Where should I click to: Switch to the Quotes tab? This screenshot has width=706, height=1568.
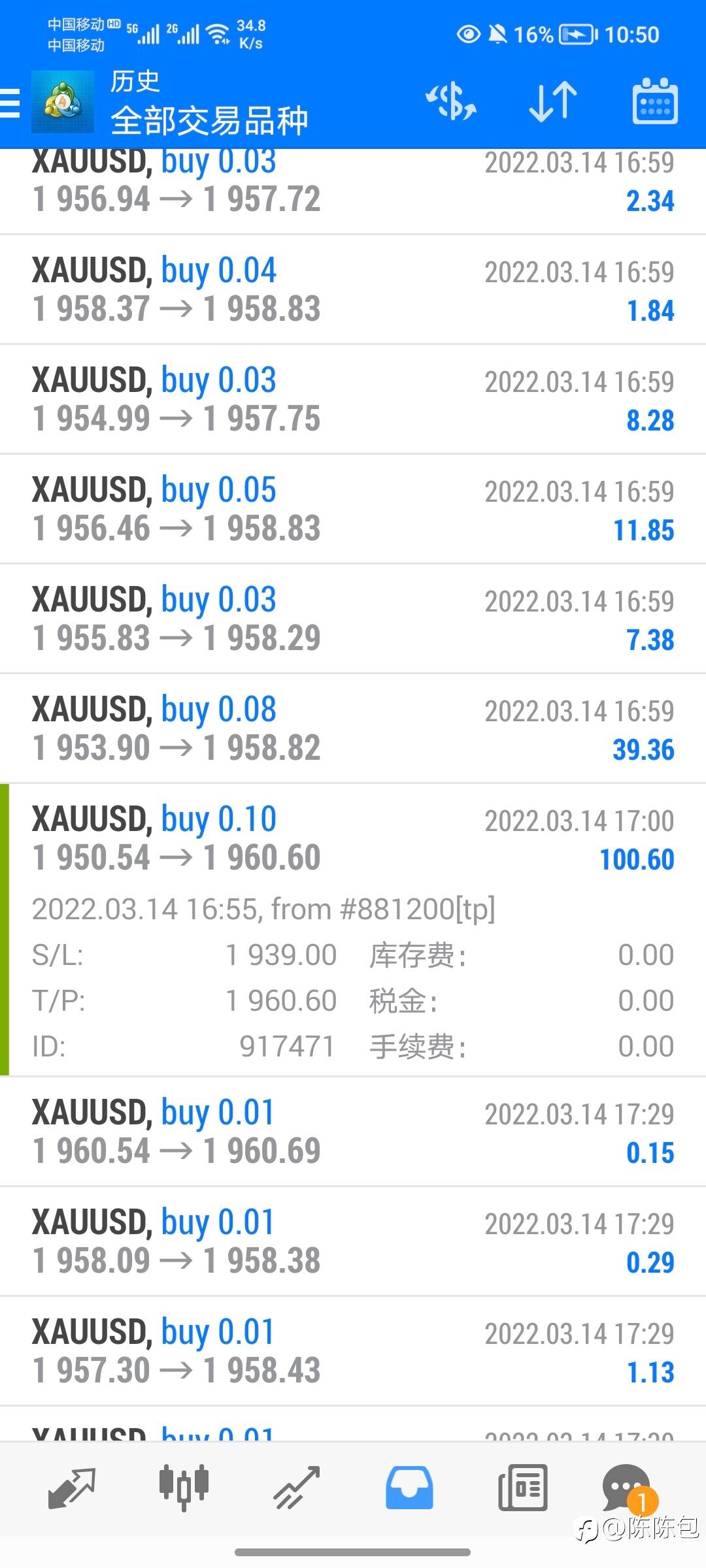click(72, 1488)
